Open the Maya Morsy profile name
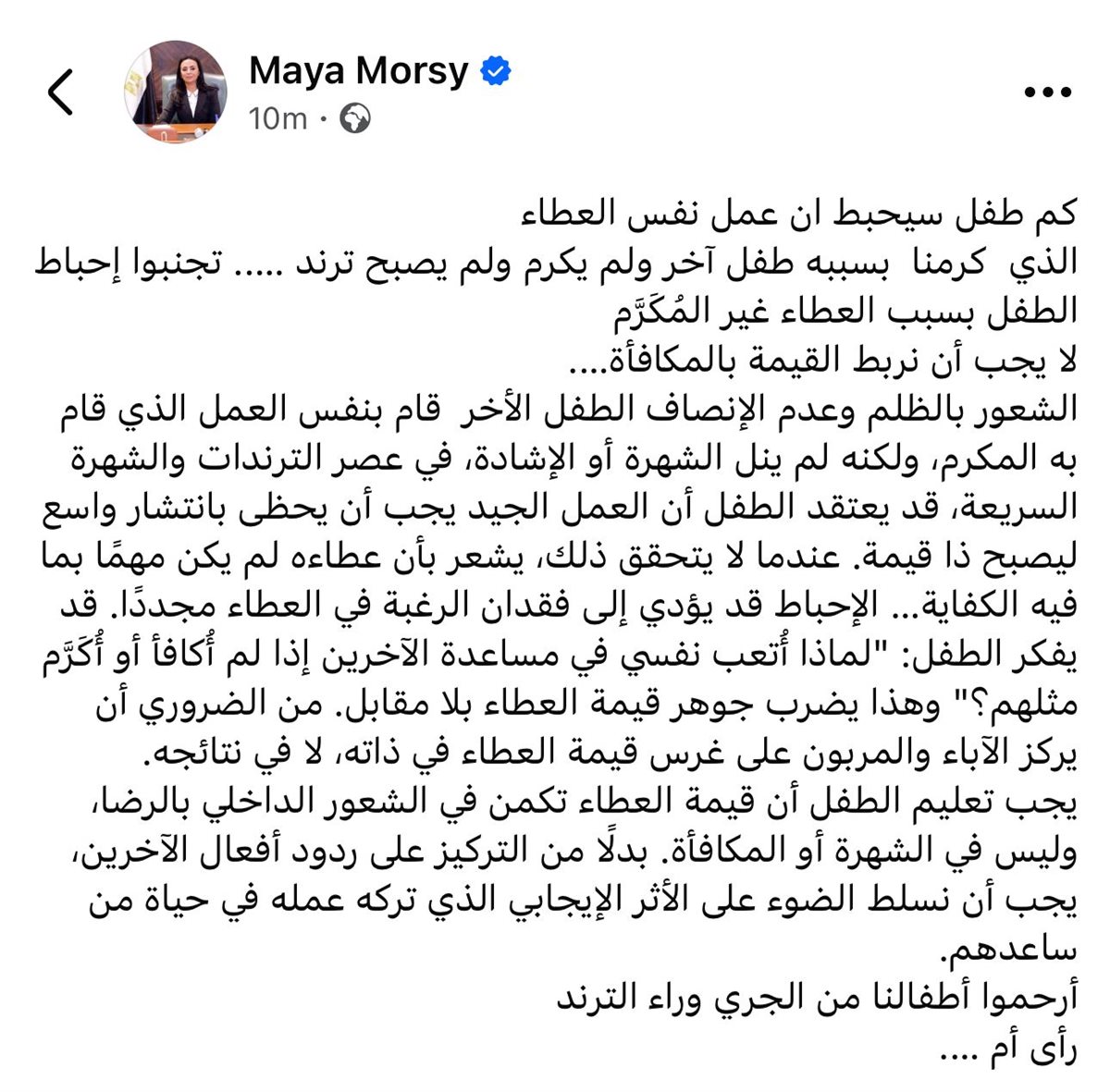The image size is (1110, 1092). click(x=359, y=70)
